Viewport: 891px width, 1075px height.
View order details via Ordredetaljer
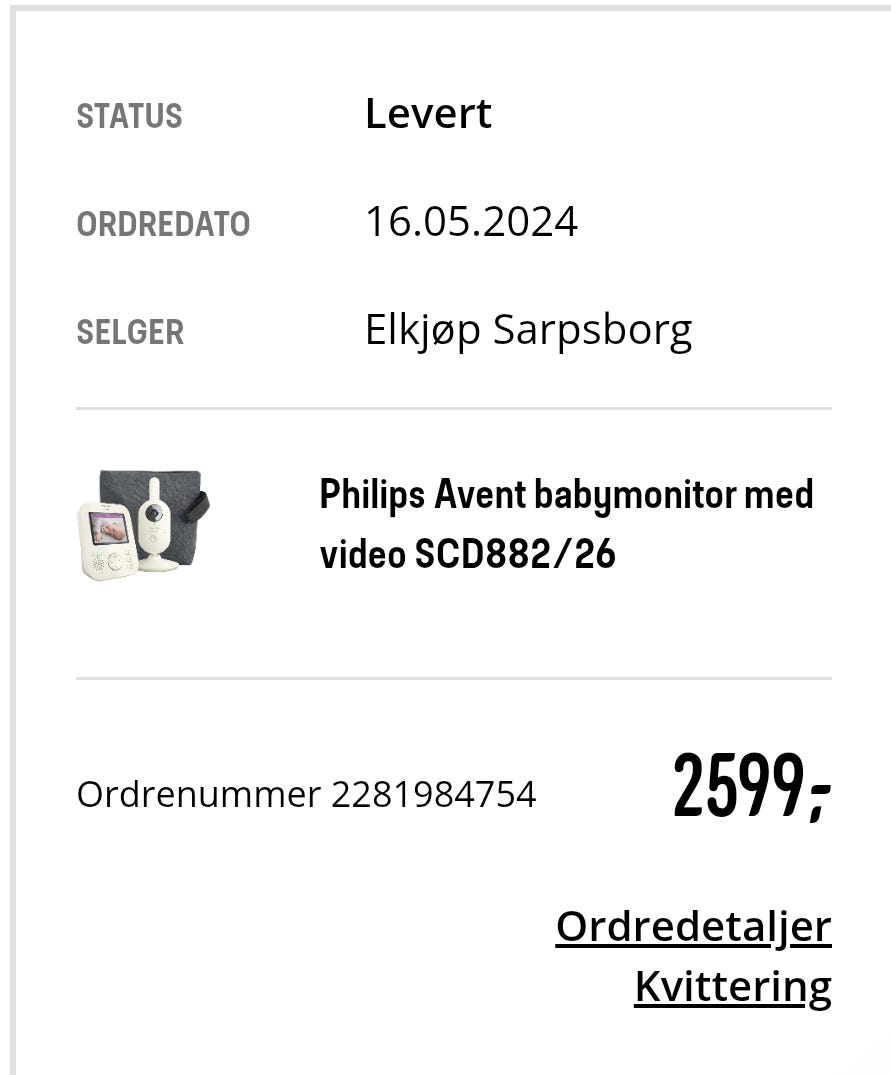click(x=693, y=925)
